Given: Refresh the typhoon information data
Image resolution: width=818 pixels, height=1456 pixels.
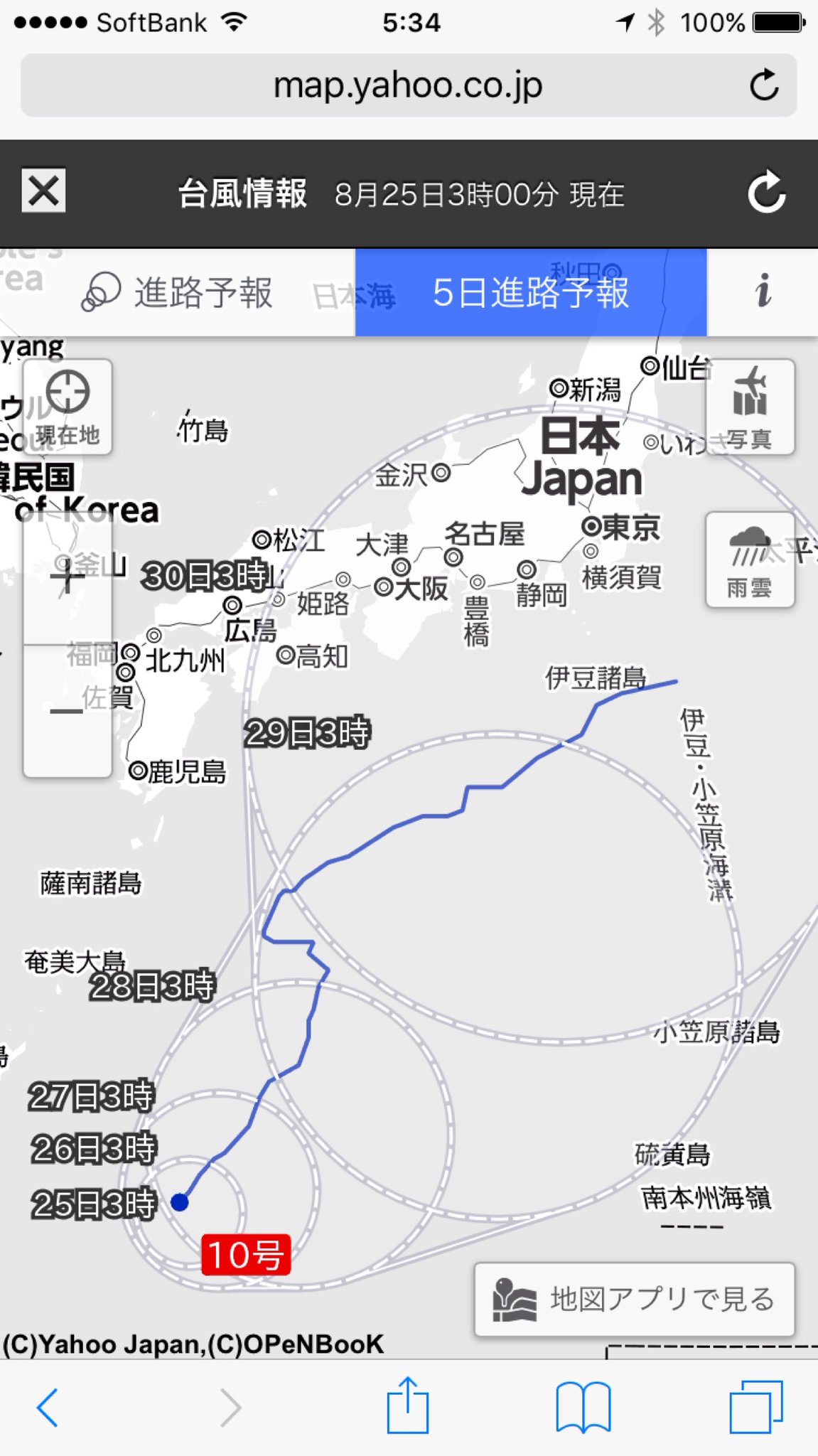Looking at the screenshot, I should pos(767,192).
